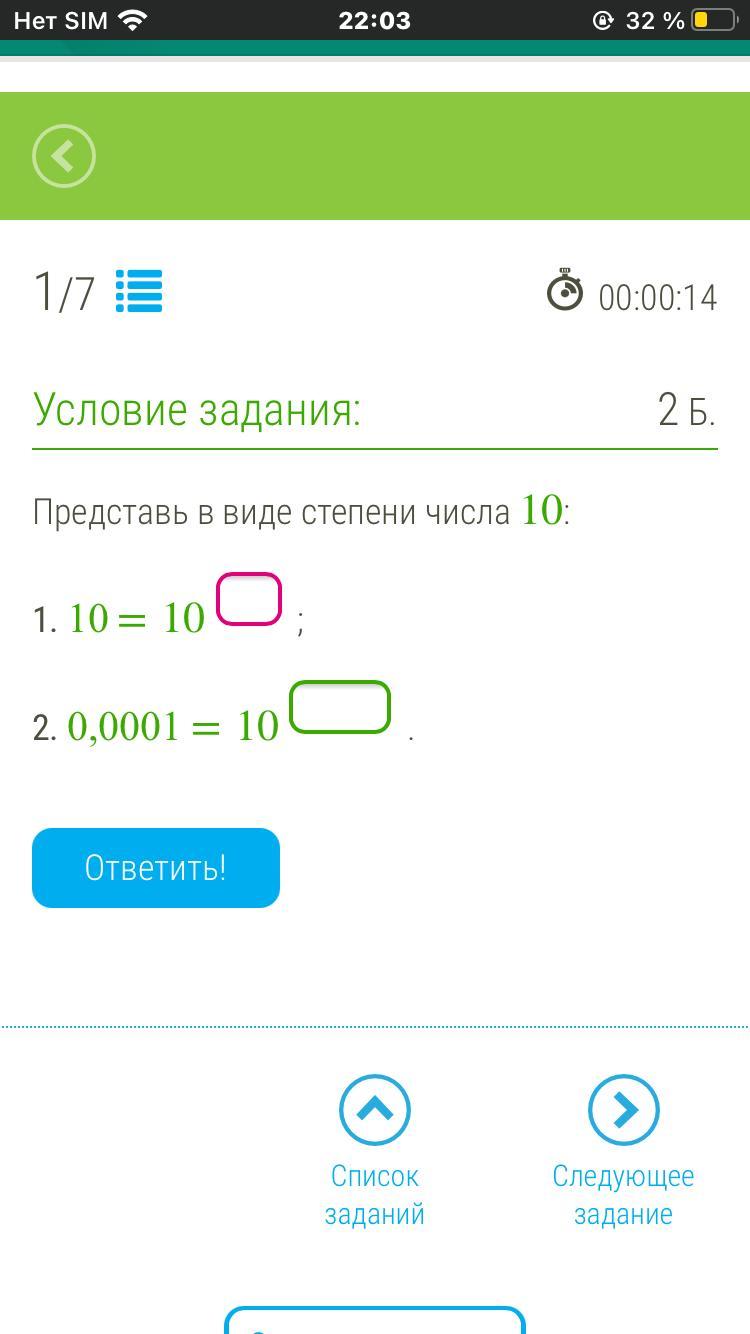Open the task list icon beside 1/7
Image resolution: width=750 pixels, height=1334 pixels.
point(139,292)
